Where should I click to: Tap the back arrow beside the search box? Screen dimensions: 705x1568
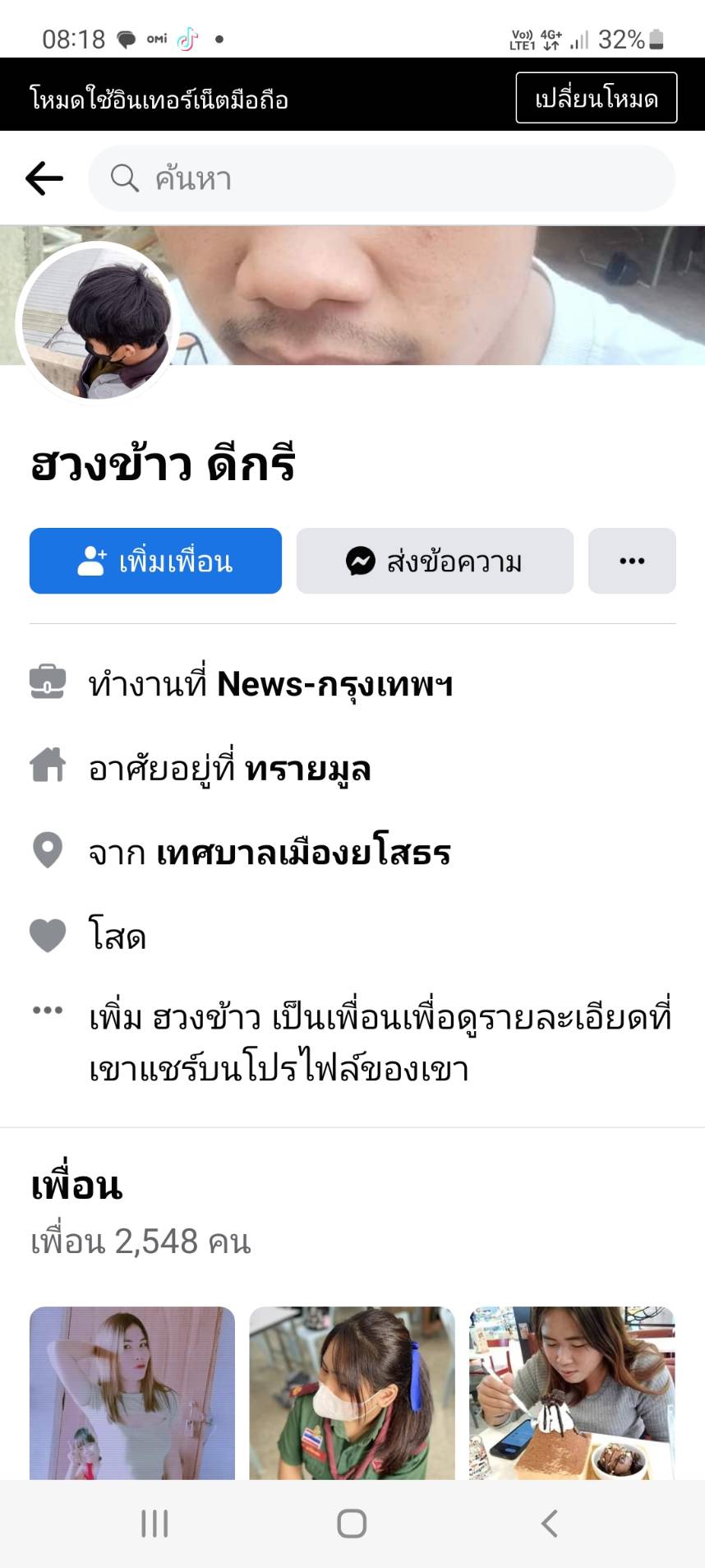pos(44,178)
